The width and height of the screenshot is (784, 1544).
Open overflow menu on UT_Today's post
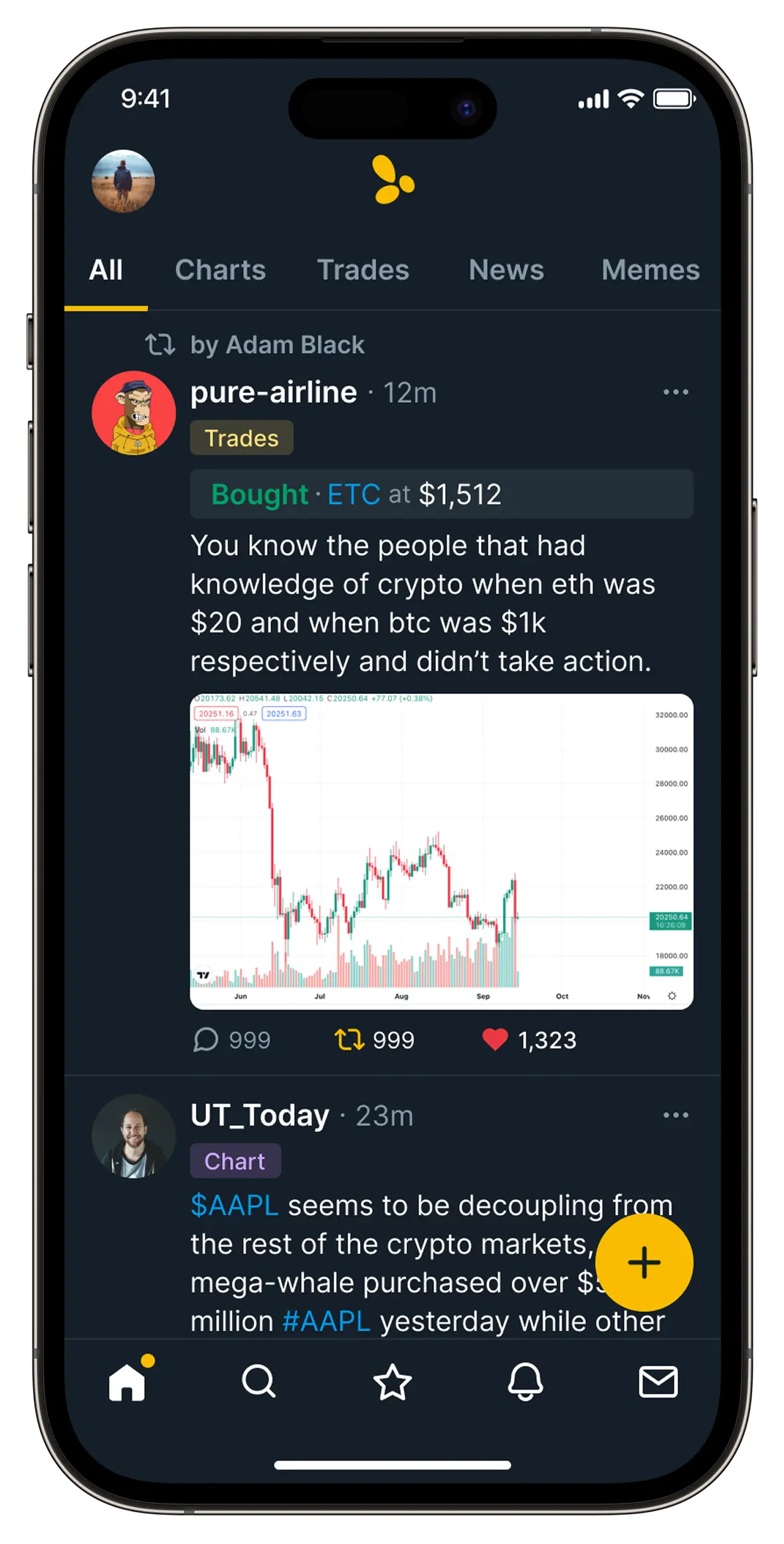(x=676, y=1115)
